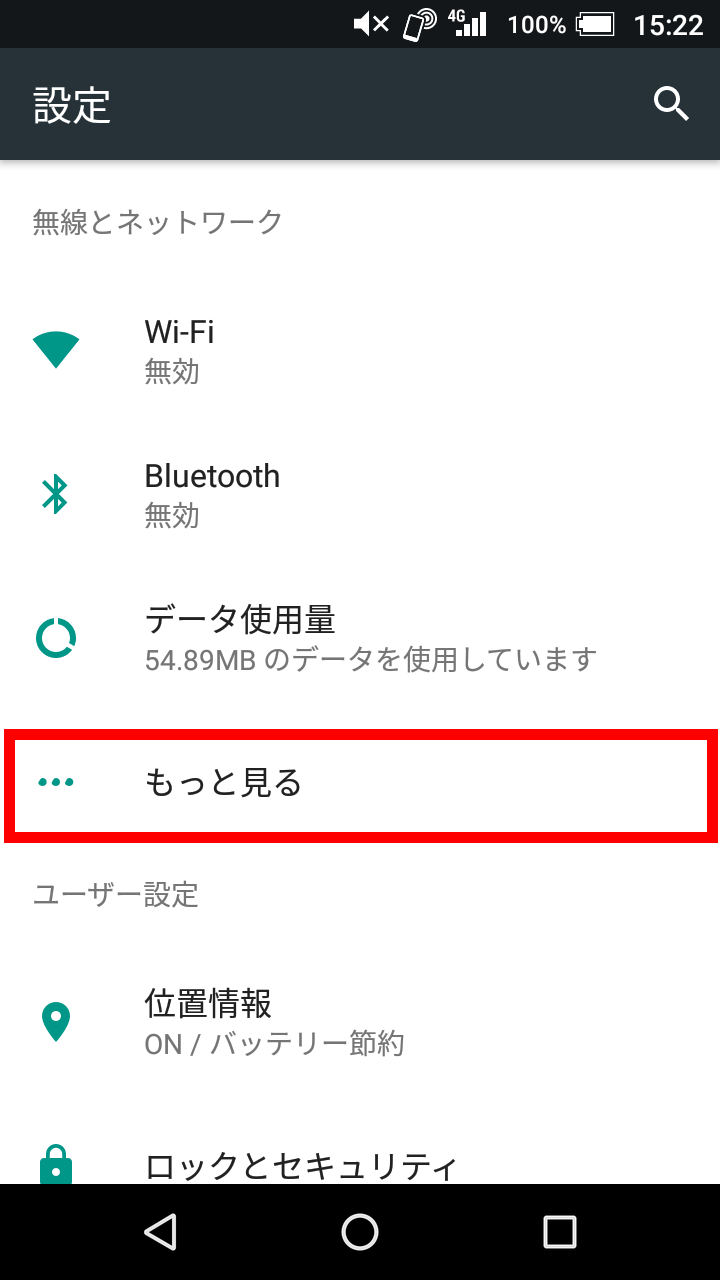
Task: Open the recent apps view
Action: pyautogui.click(x=560, y=1232)
